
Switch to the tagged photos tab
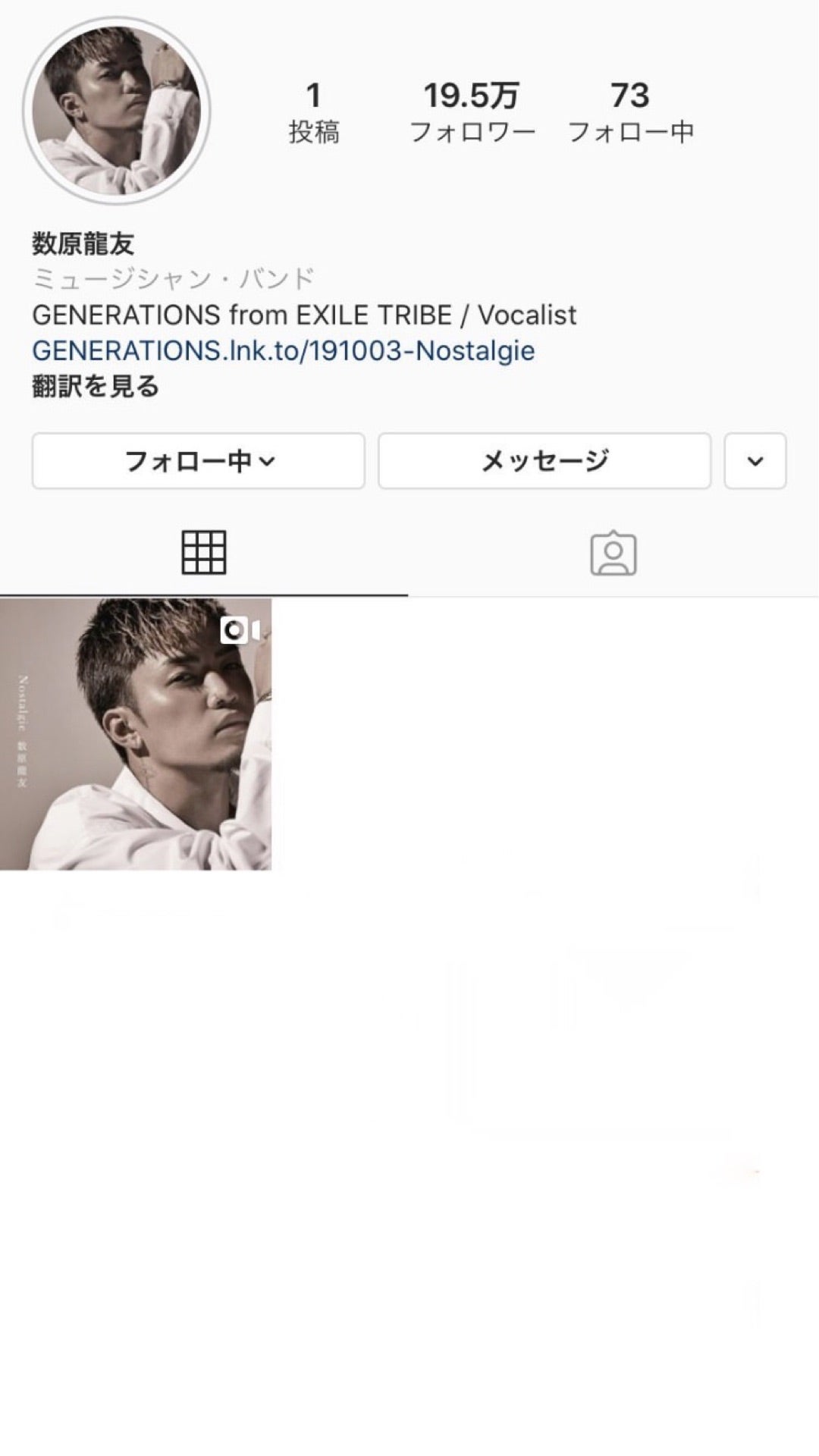click(613, 553)
